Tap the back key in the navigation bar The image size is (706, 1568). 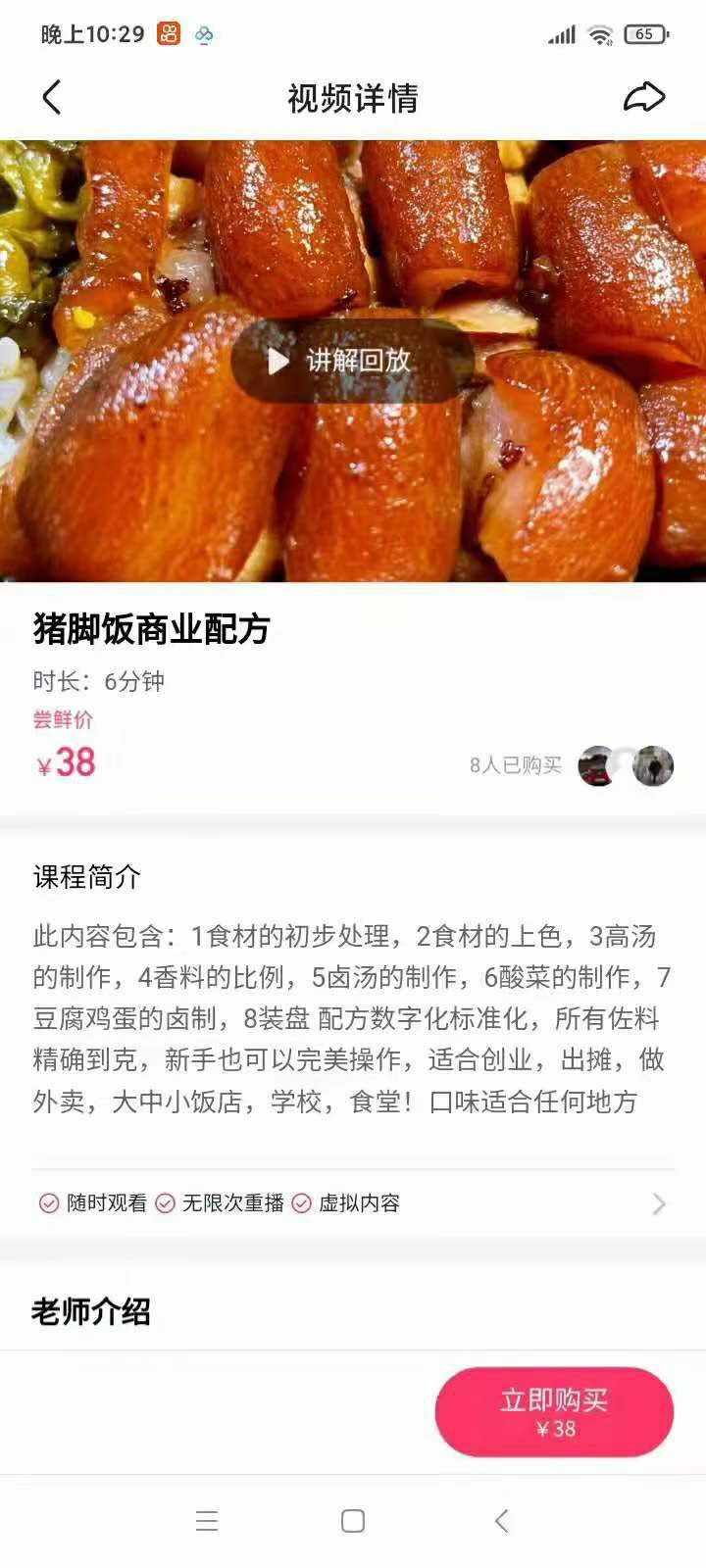coord(500,1521)
